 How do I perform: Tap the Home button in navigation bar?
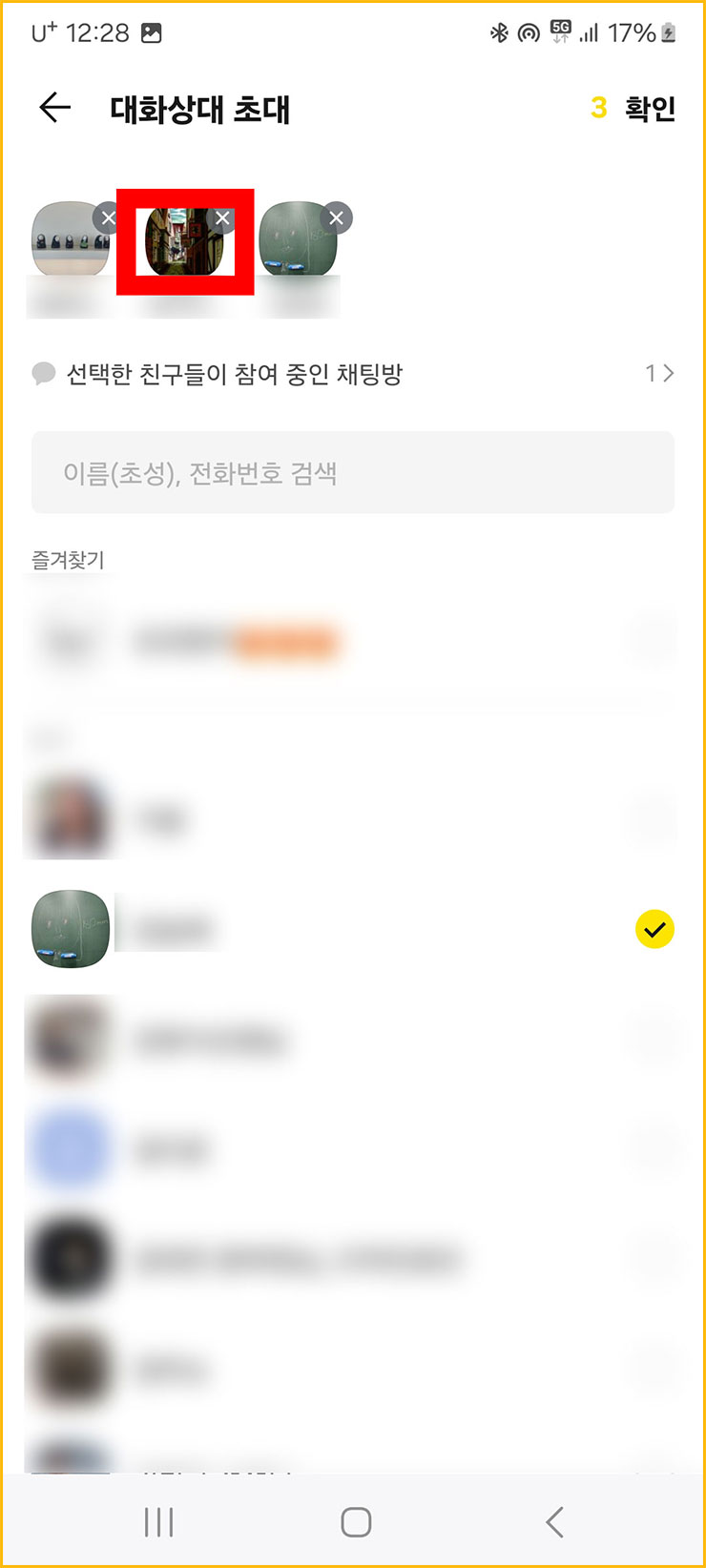click(353, 1522)
